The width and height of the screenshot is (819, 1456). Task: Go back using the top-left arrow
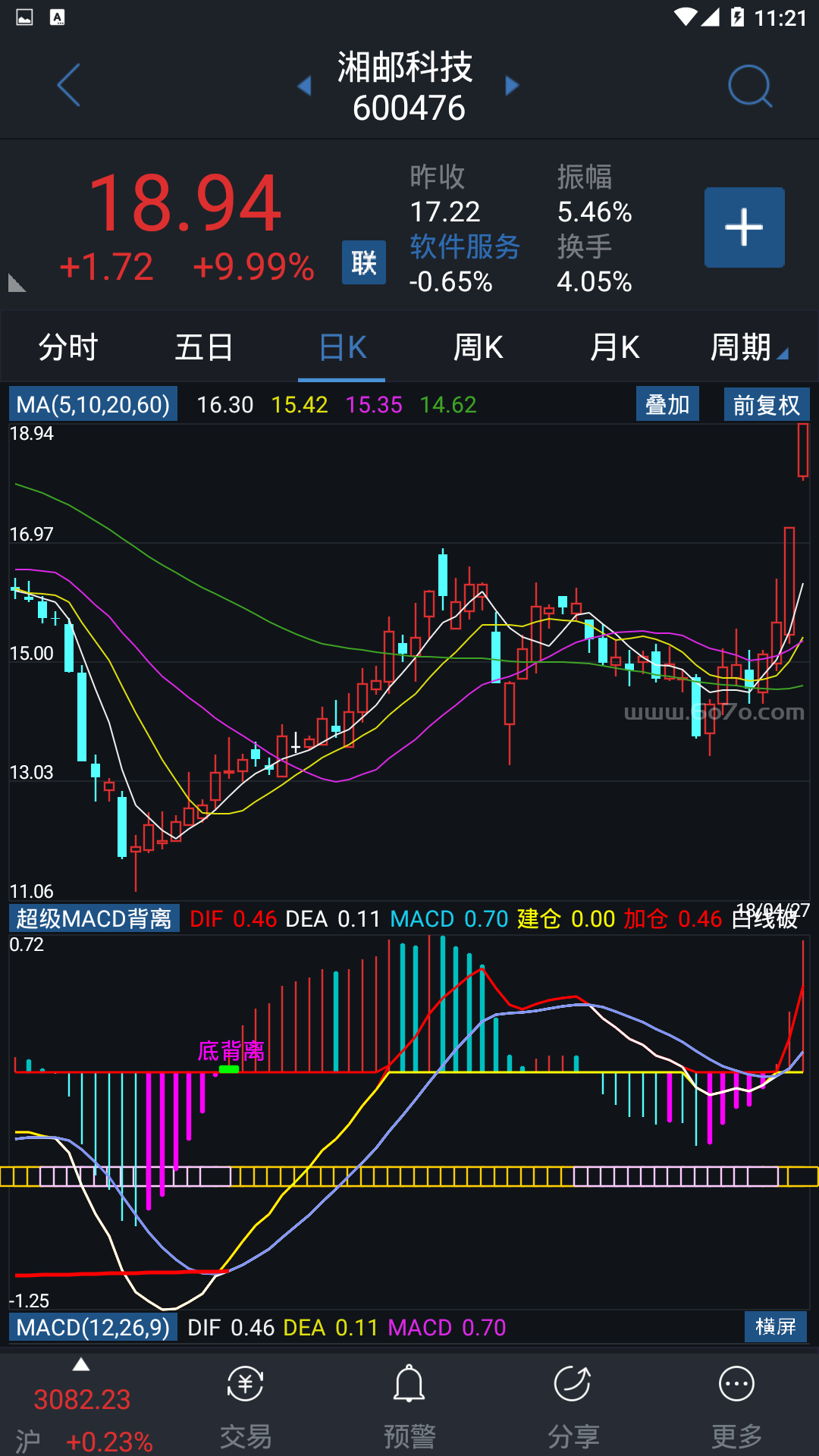pos(68,85)
